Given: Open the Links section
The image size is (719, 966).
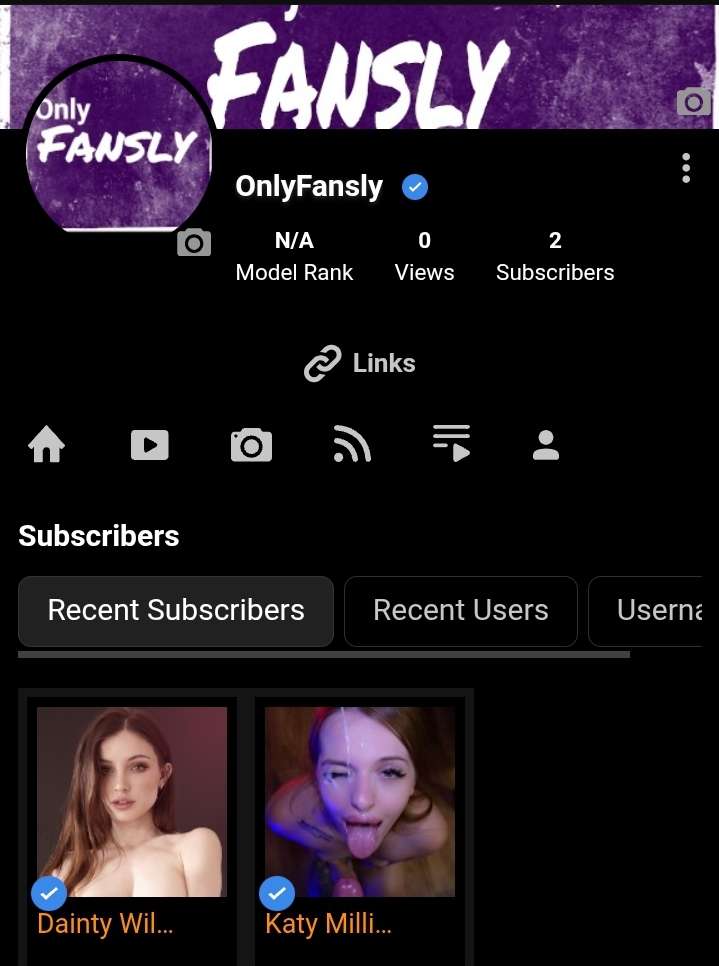Looking at the screenshot, I should (360, 364).
